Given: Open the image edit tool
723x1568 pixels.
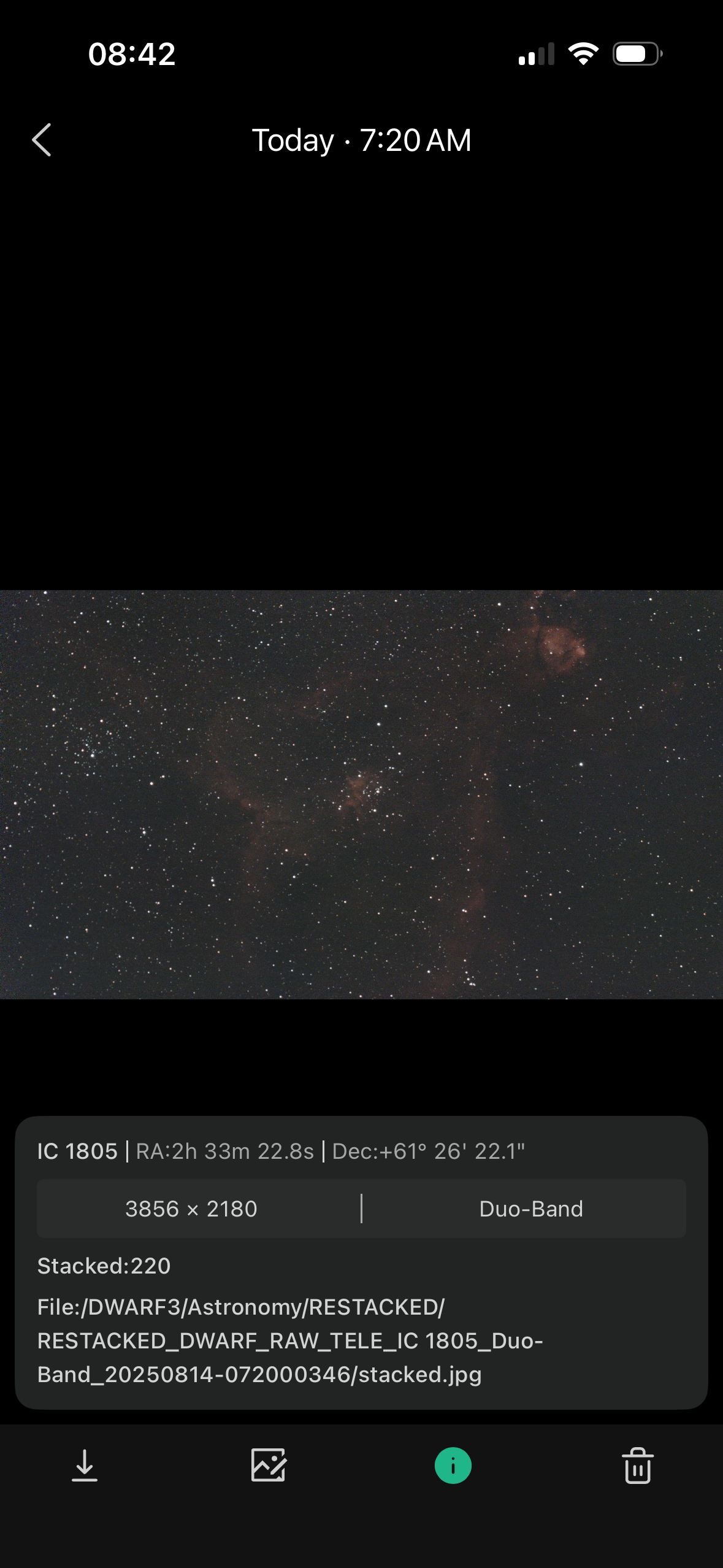Looking at the screenshot, I should pos(269,1466).
